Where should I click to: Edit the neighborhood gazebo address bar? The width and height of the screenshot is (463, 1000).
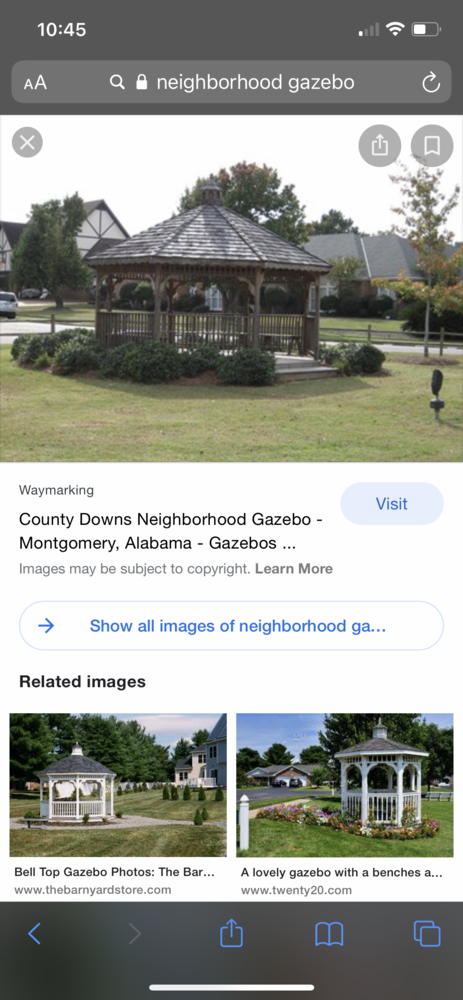click(232, 82)
